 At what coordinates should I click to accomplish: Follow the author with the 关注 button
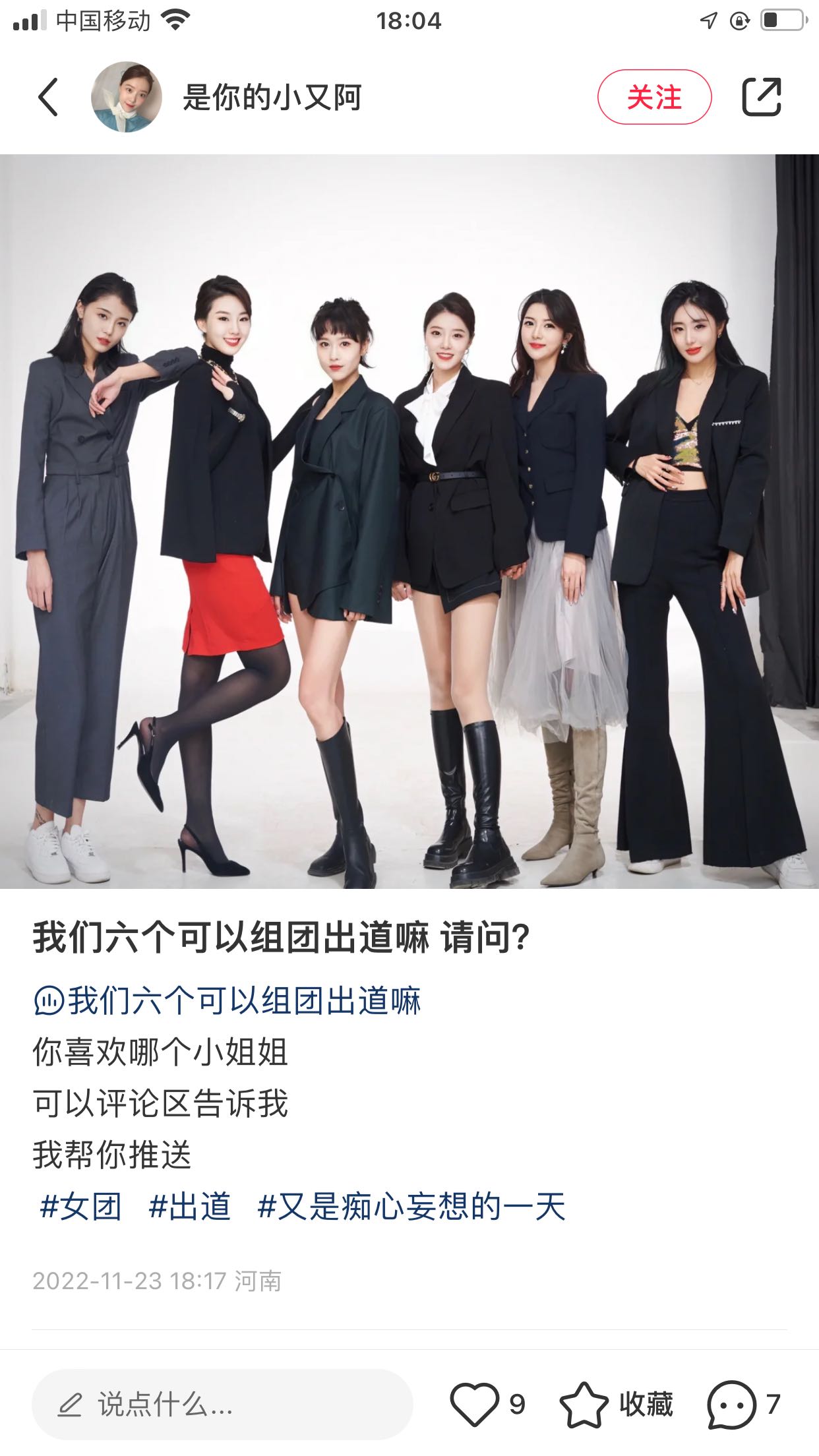tap(653, 97)
